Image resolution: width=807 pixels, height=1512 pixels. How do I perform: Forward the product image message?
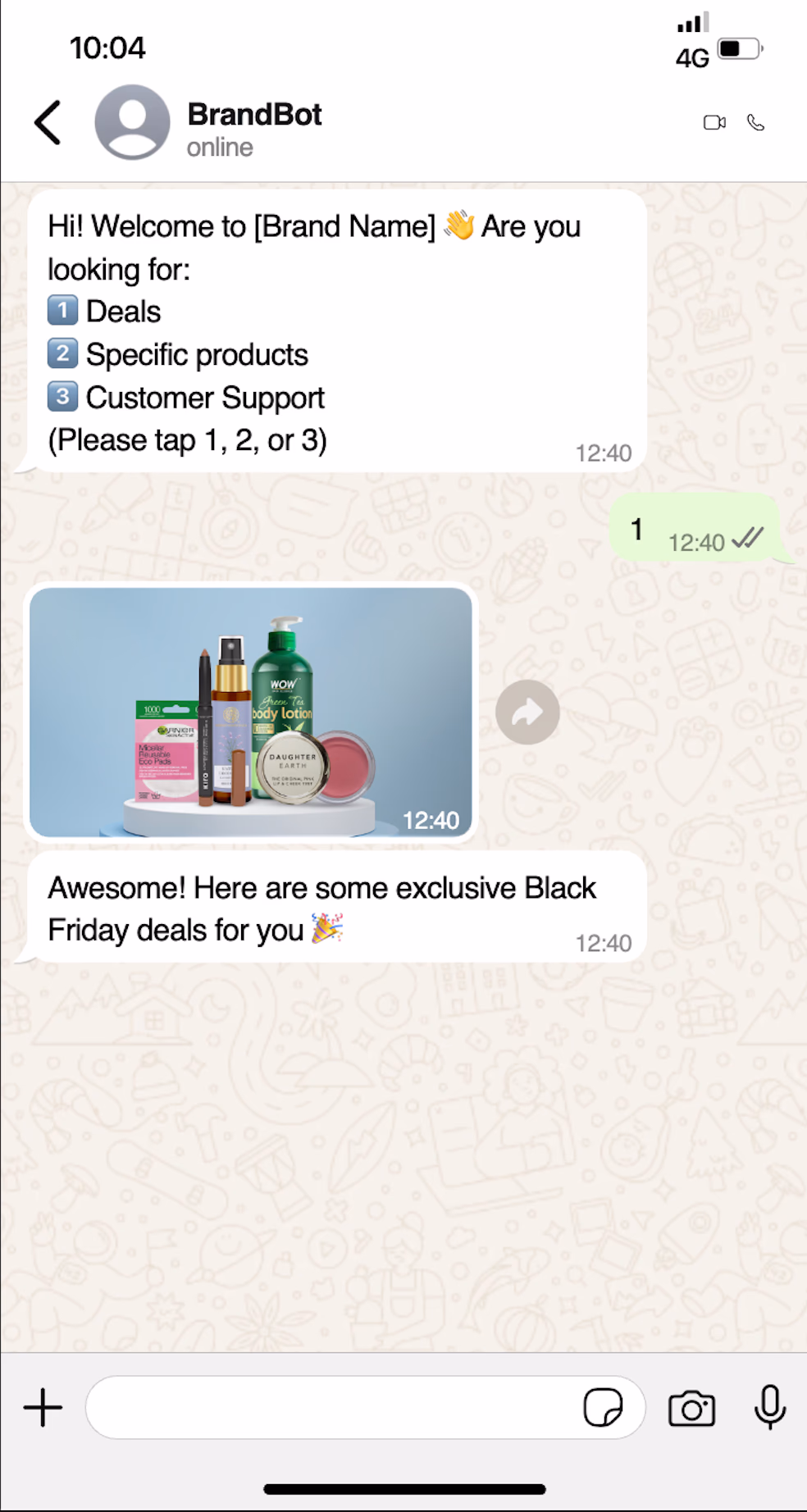pyautogui.click(x=527, y=712)
